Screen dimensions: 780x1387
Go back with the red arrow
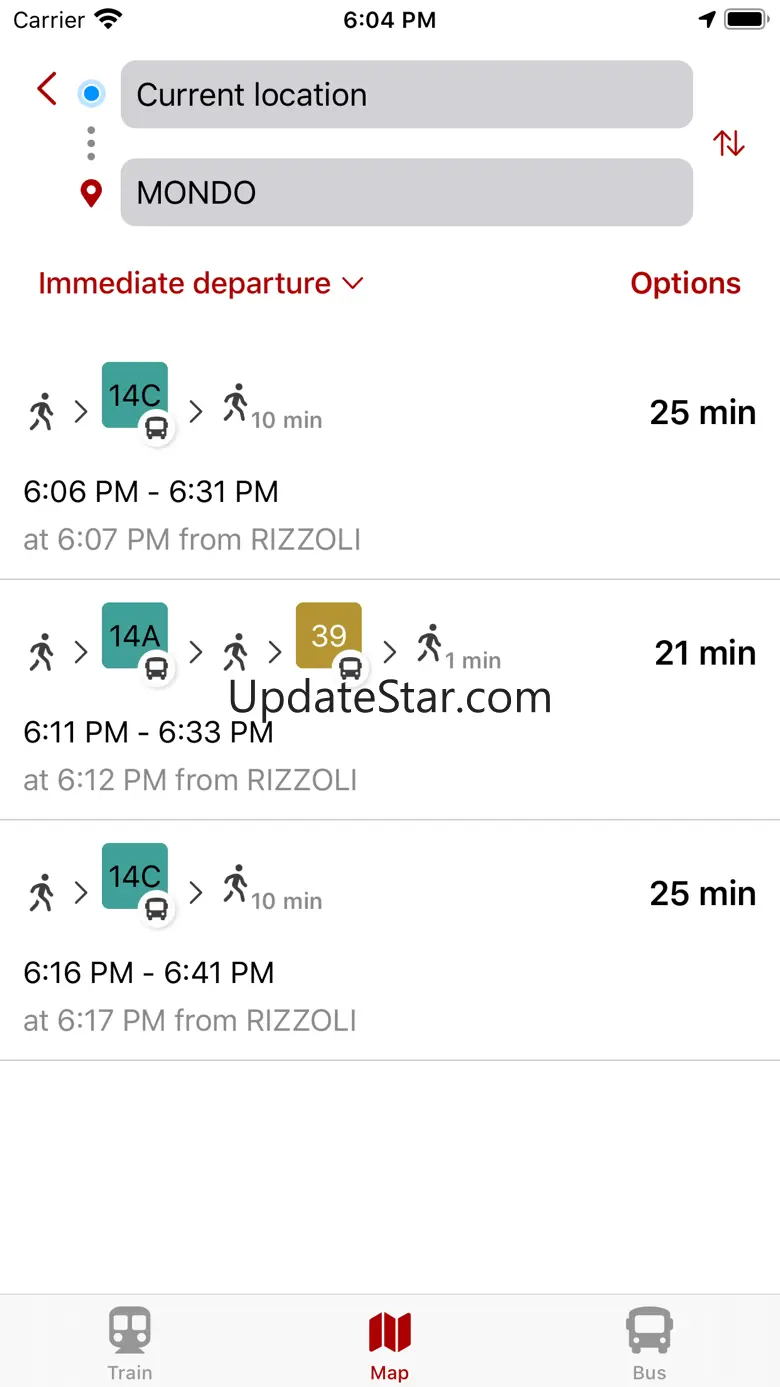click(47, 89)
